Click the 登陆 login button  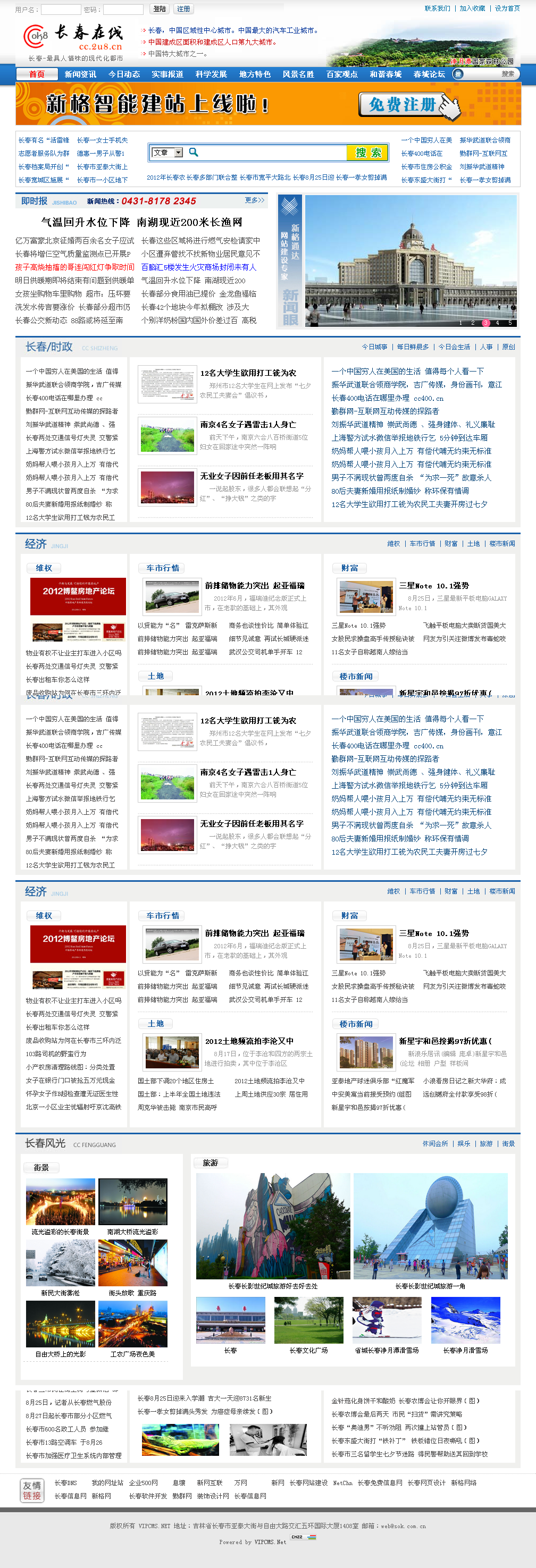tap(160, 9)
